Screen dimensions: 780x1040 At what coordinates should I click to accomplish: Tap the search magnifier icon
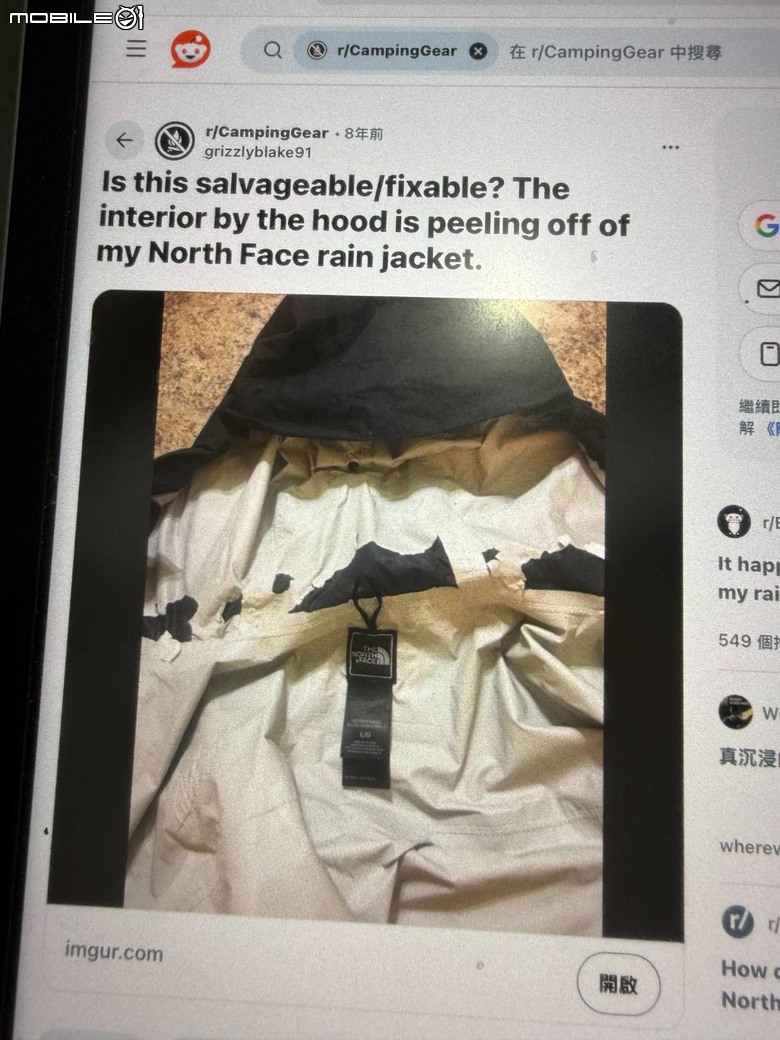tap(273, 48)
